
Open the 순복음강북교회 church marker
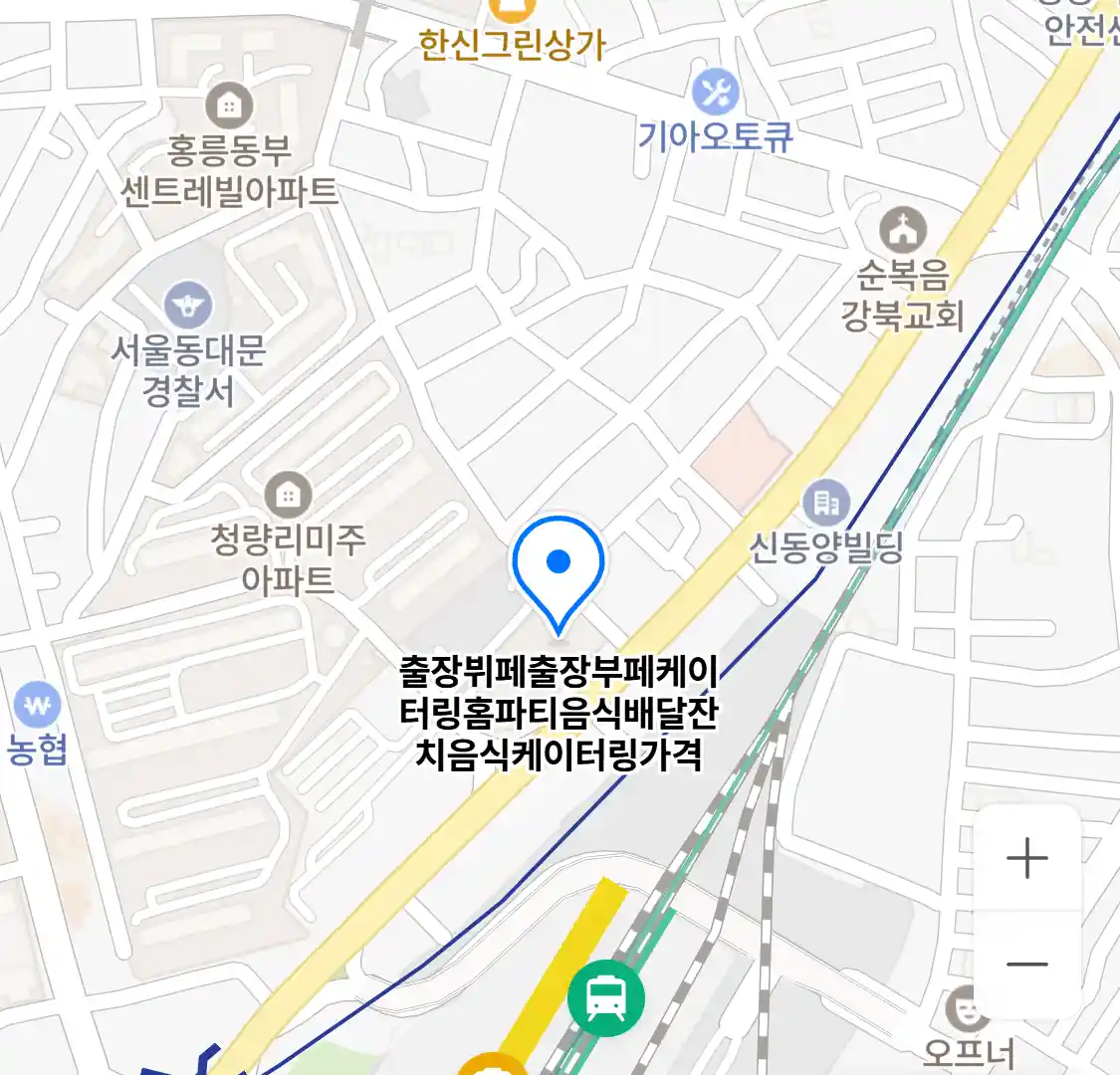coord(903,231)
